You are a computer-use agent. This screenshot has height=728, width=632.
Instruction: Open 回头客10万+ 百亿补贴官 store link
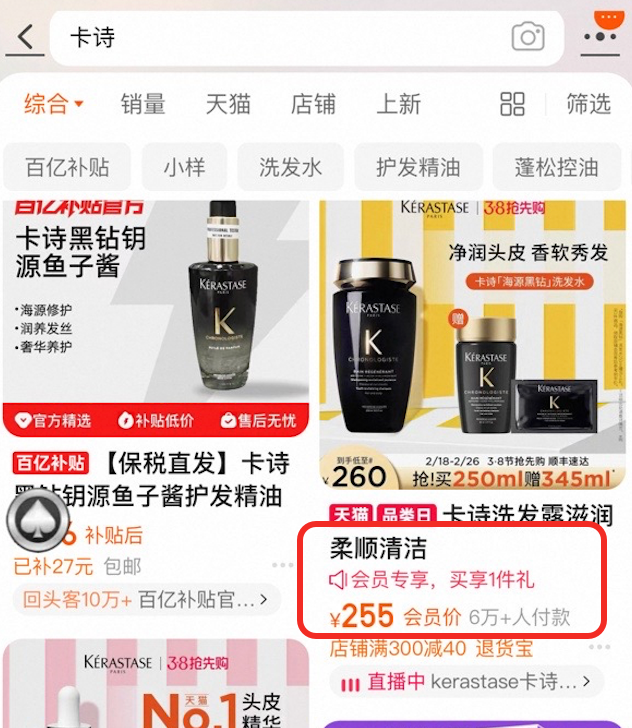(146, 600)
